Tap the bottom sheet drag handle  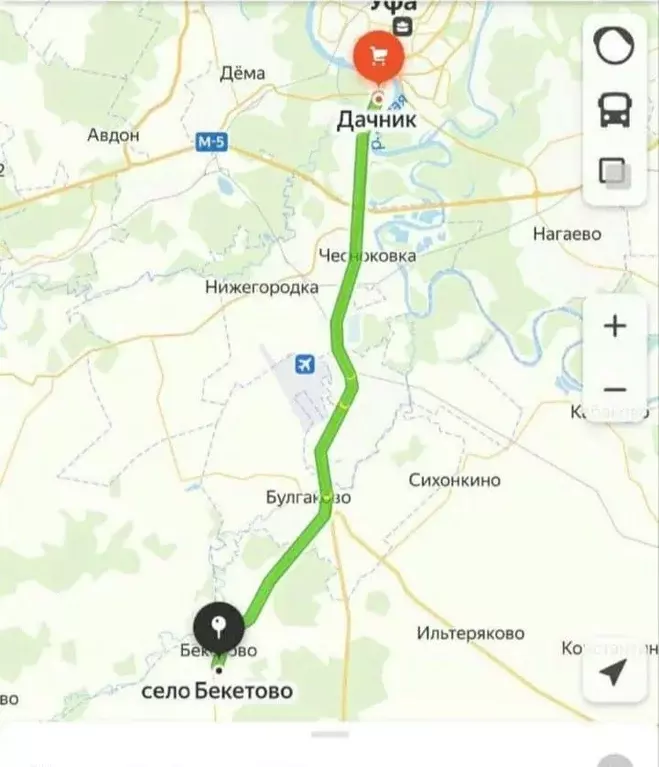329,735
